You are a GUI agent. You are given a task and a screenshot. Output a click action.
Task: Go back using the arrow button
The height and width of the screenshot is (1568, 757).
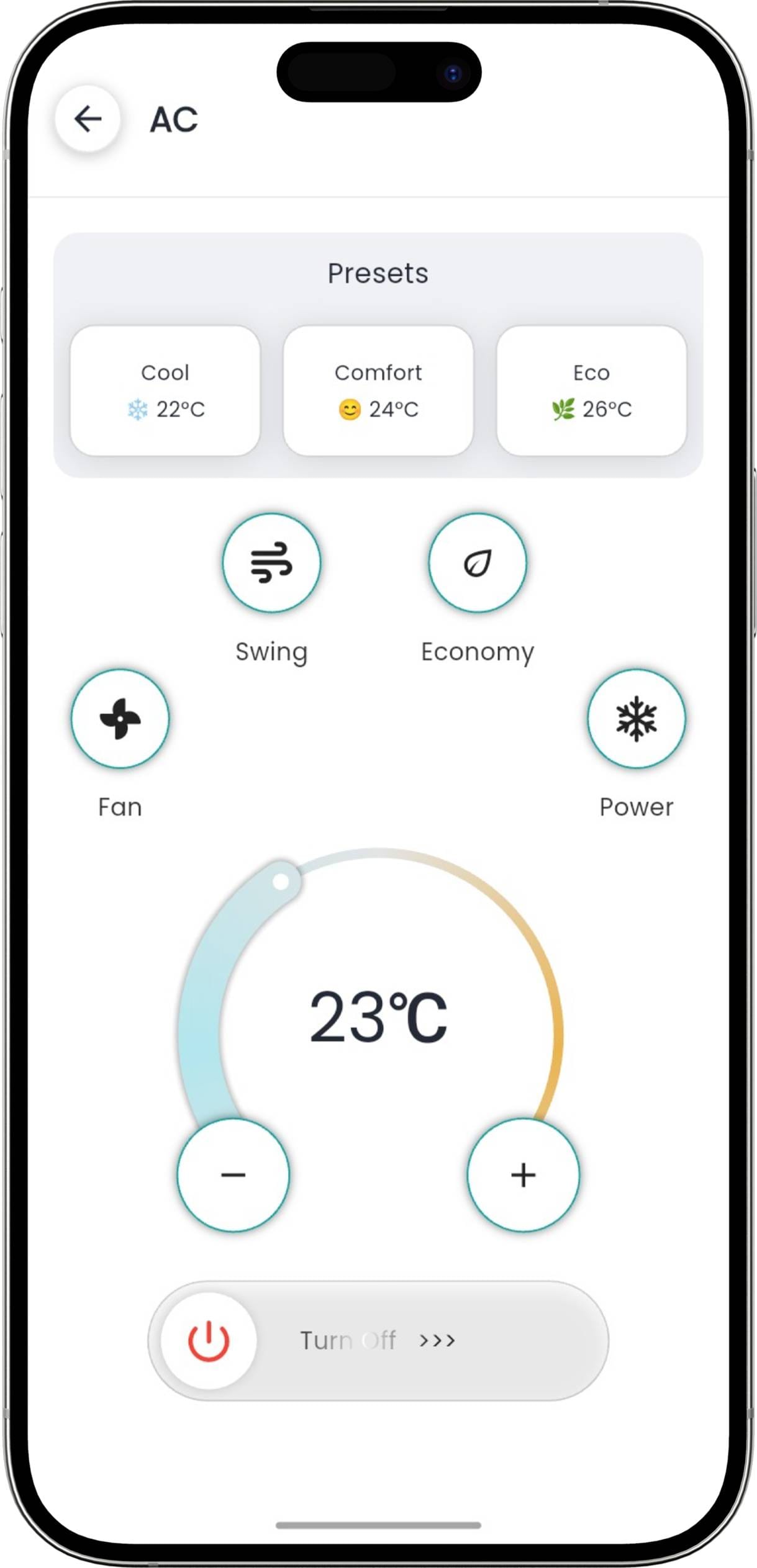(88, 119)
